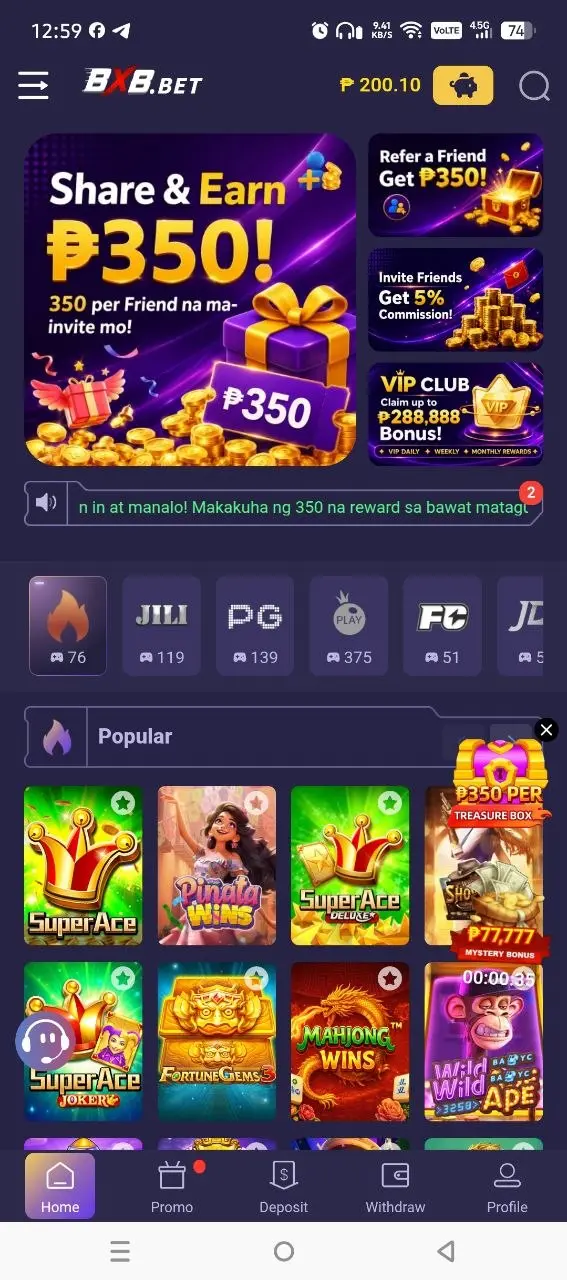Open Invite Friends 5% Commission banner
Viewport: 567px width, 1280px height.
(x=456, y=300)
